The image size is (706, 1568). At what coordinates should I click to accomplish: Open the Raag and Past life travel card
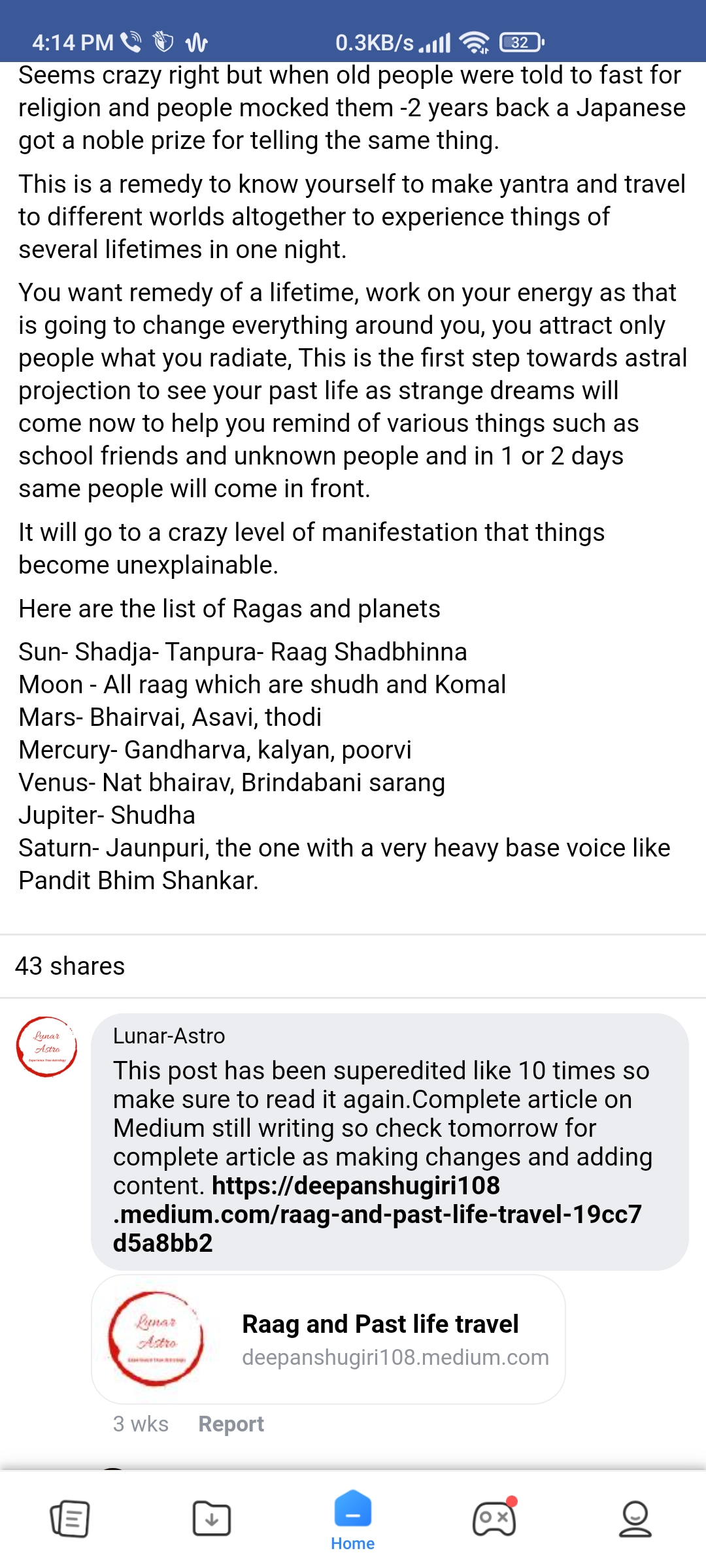pyautogui.click(x=328, y=1339)
